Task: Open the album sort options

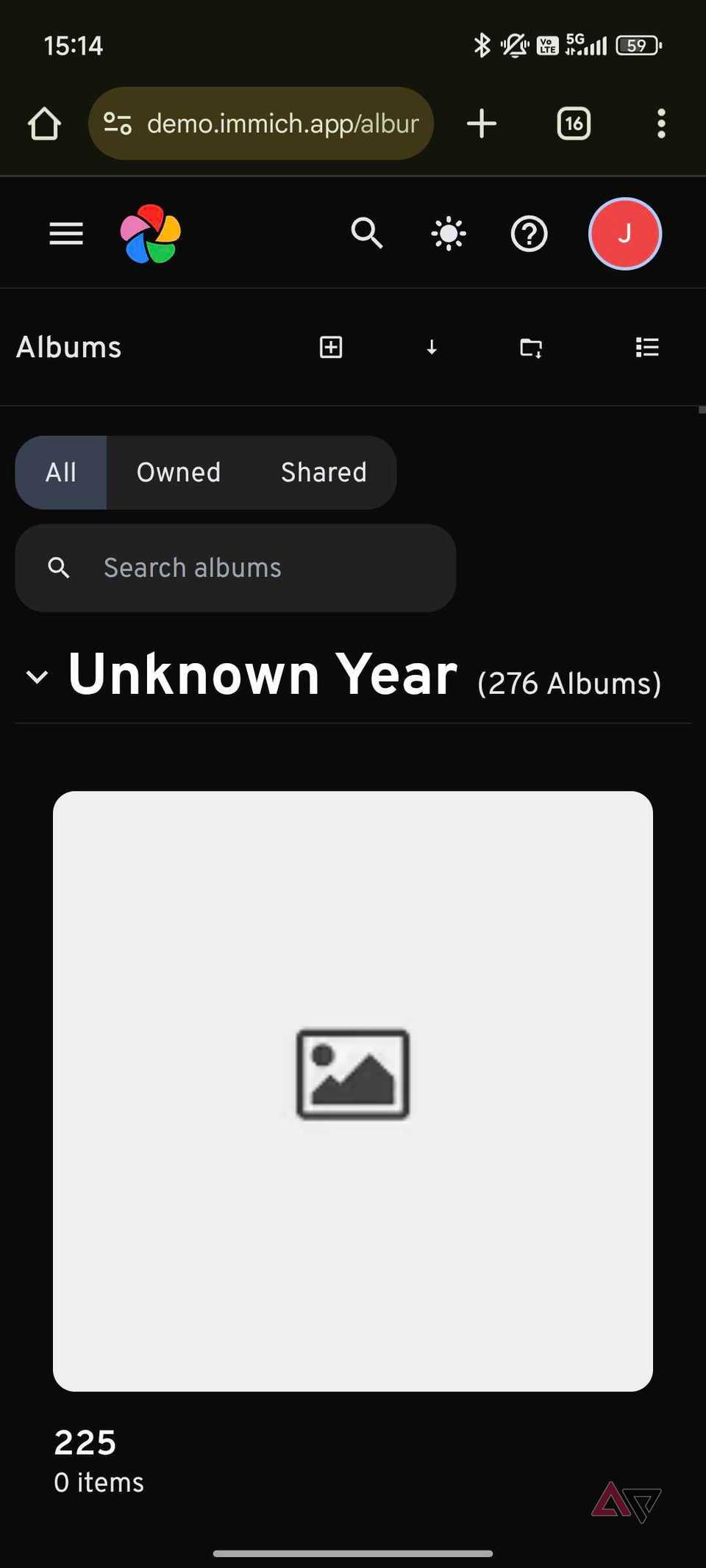Action: [432, 347]
